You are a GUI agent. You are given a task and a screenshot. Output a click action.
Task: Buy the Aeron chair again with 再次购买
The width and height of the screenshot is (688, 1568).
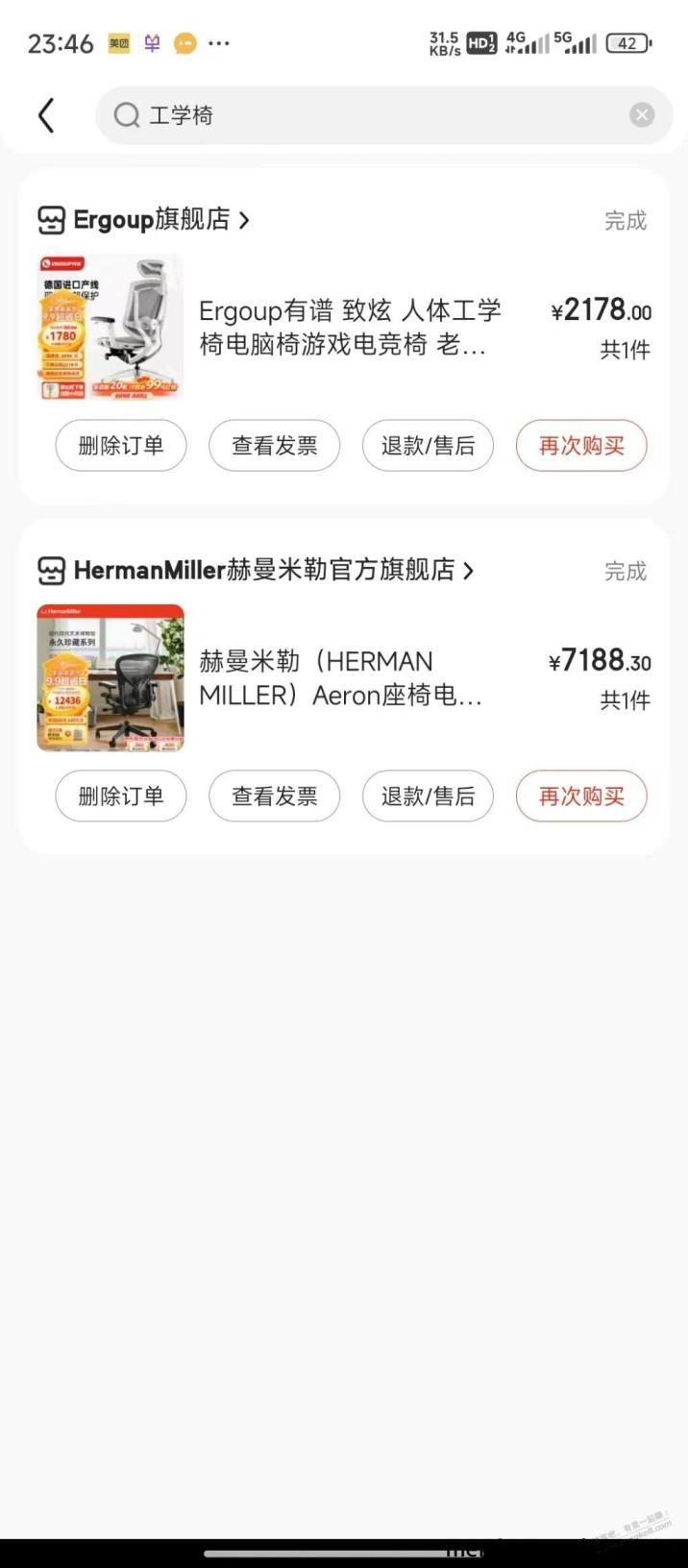click(x=581, y=796)
